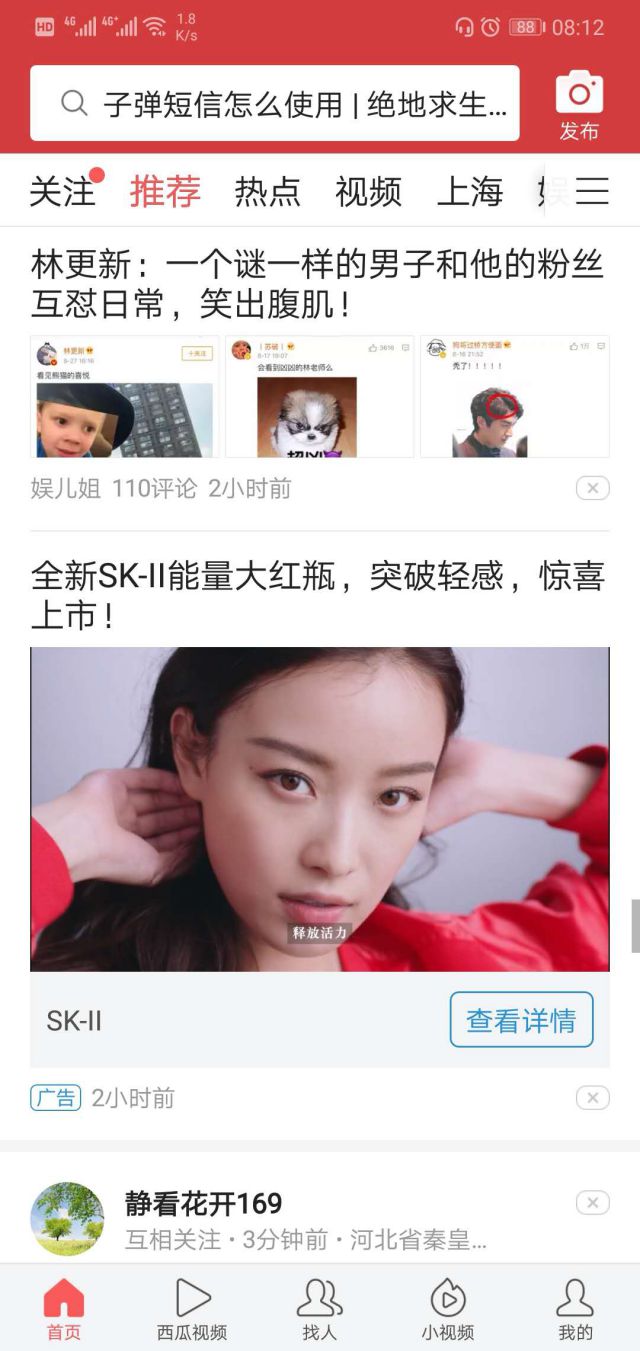Dismiss the 静看花开169 post
Image resolution: width=640 pixels, height=1351 pixels.
coord(592,1202)
